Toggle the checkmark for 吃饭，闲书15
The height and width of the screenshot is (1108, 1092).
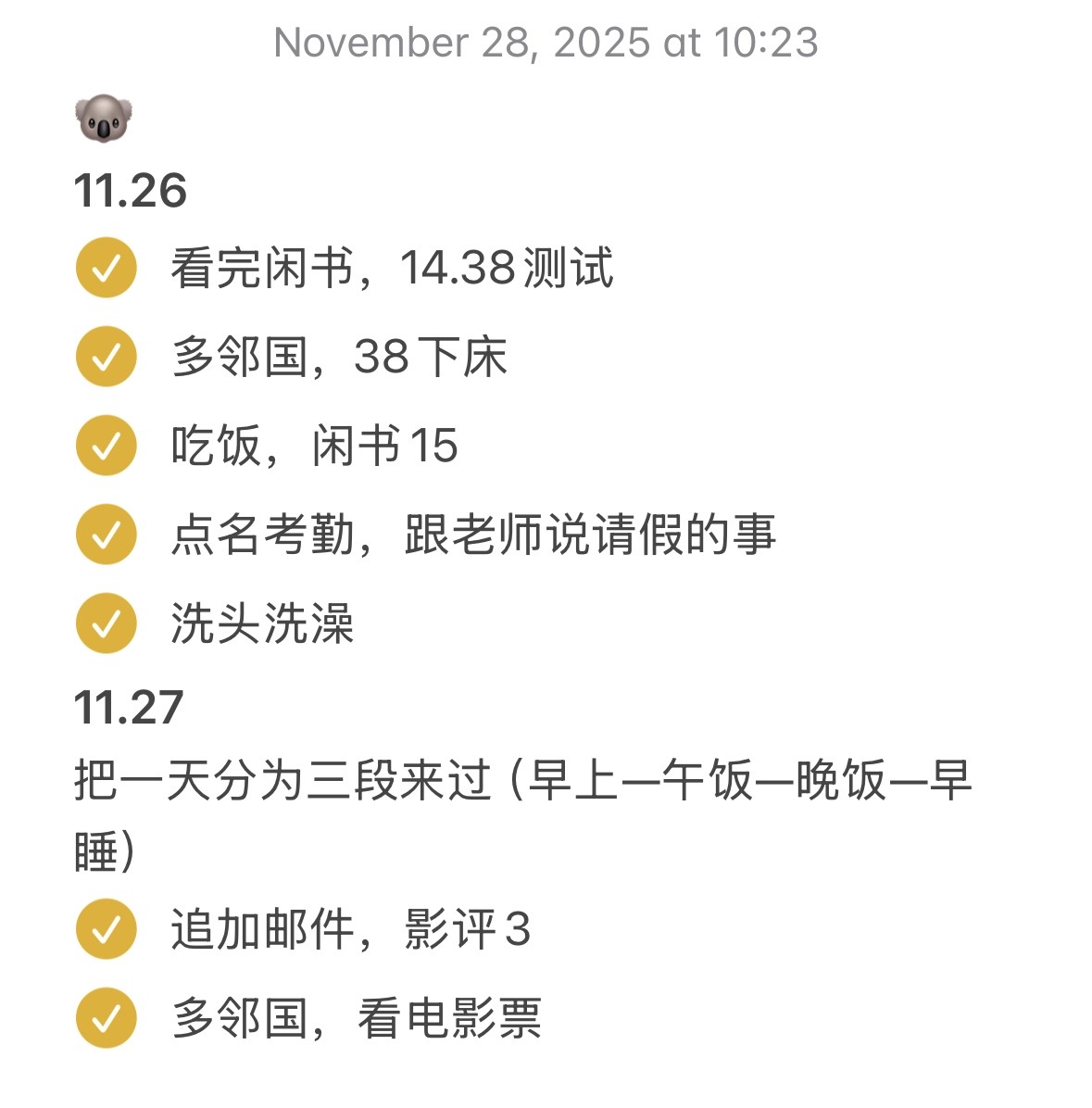(106, 446)
